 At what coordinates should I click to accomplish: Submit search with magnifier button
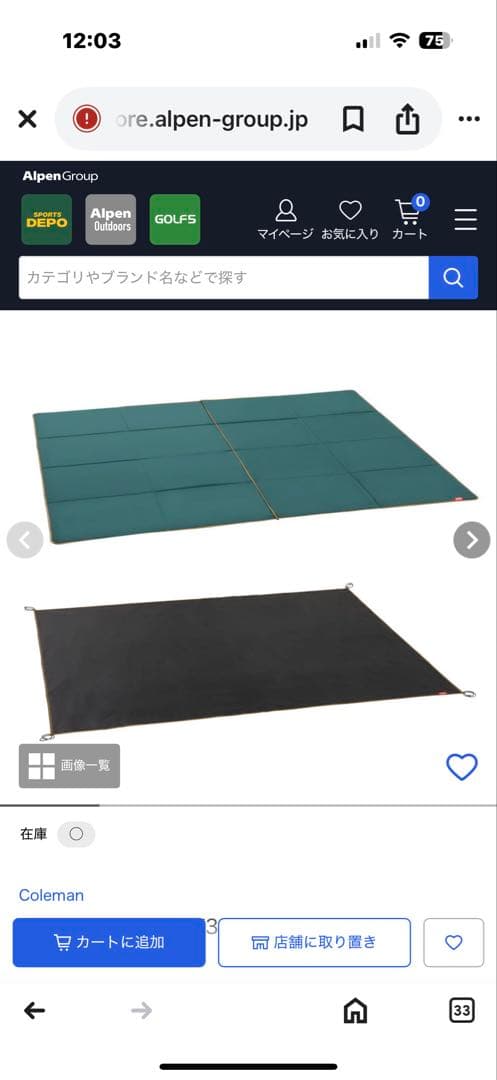click(x=453, y=278)
